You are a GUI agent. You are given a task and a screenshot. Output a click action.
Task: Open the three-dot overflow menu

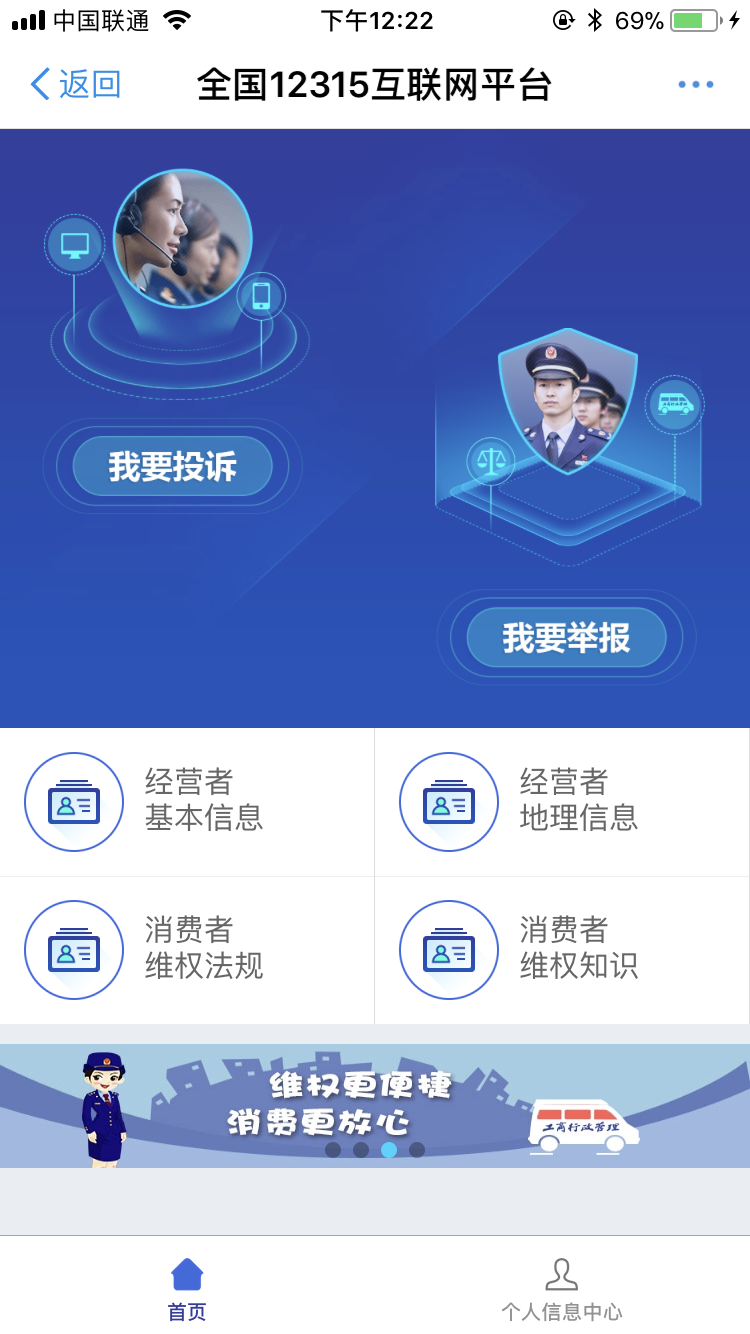(695, 85)
